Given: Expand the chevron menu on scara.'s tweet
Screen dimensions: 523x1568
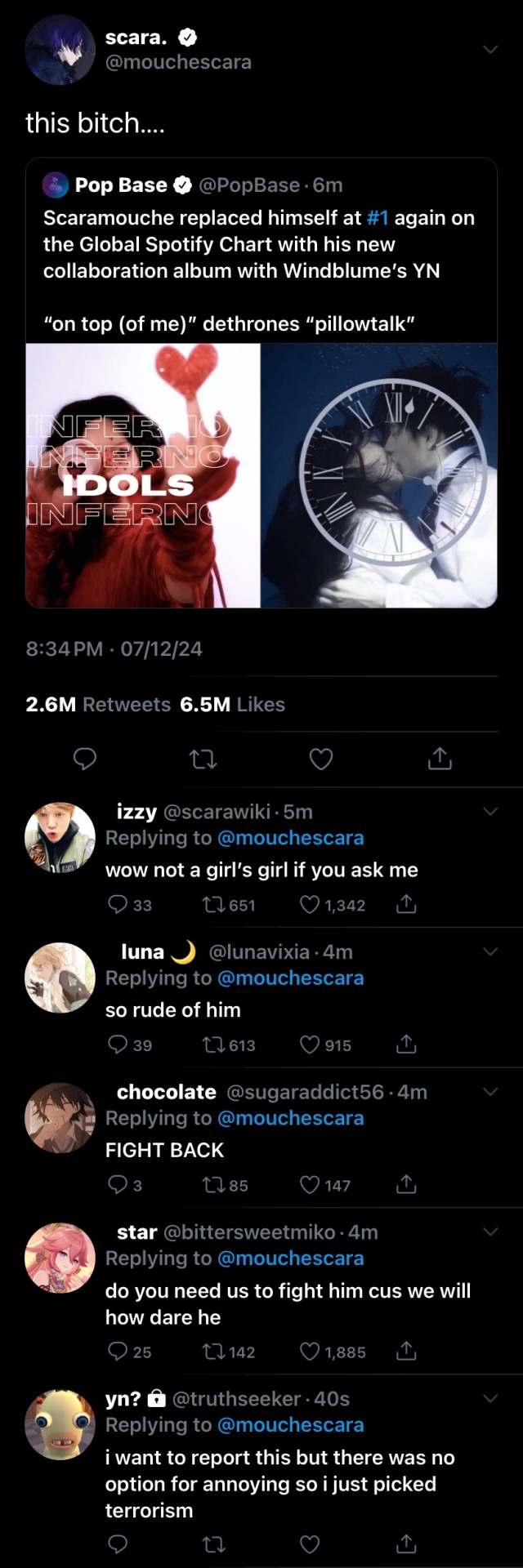Looking at the screenshot, I should coord(490,50).
